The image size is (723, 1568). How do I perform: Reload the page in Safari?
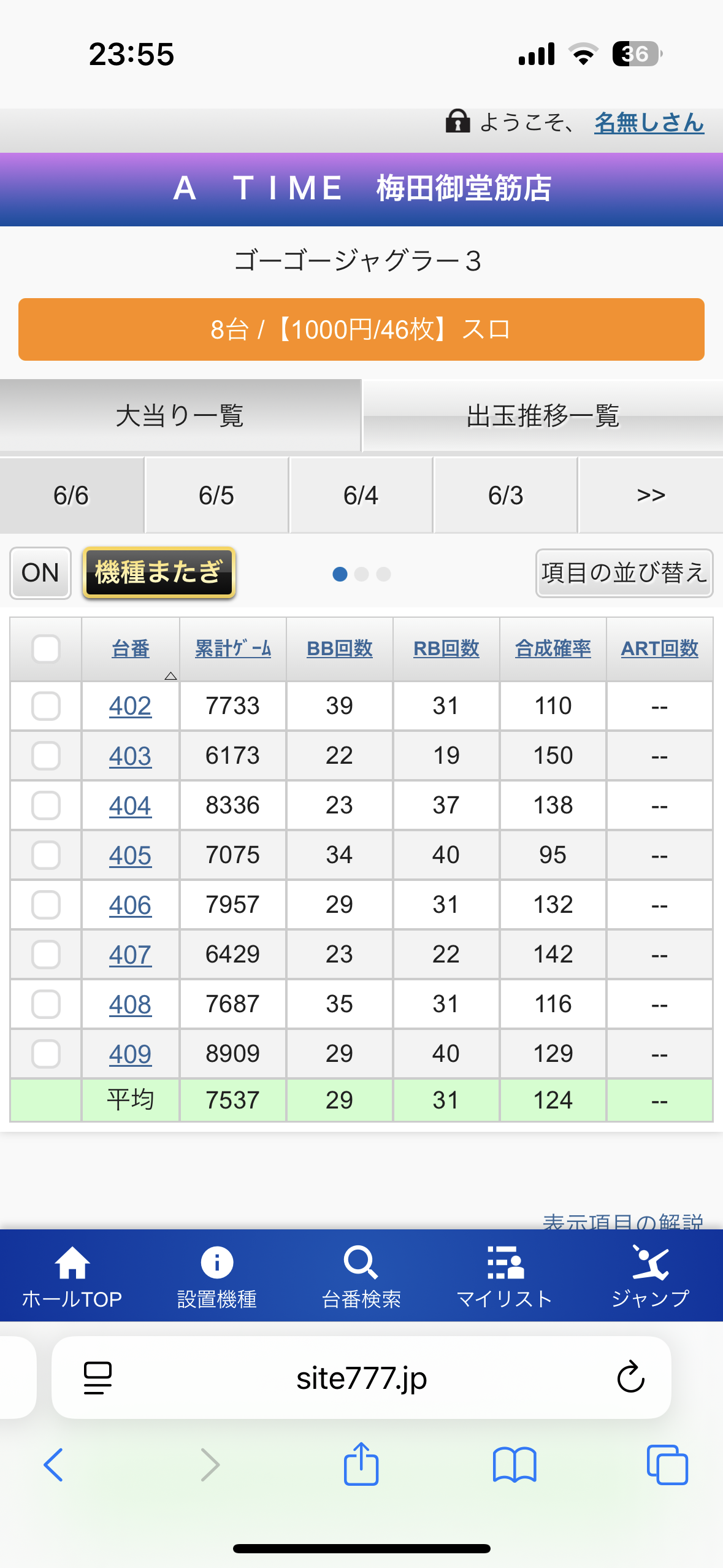630,1377
